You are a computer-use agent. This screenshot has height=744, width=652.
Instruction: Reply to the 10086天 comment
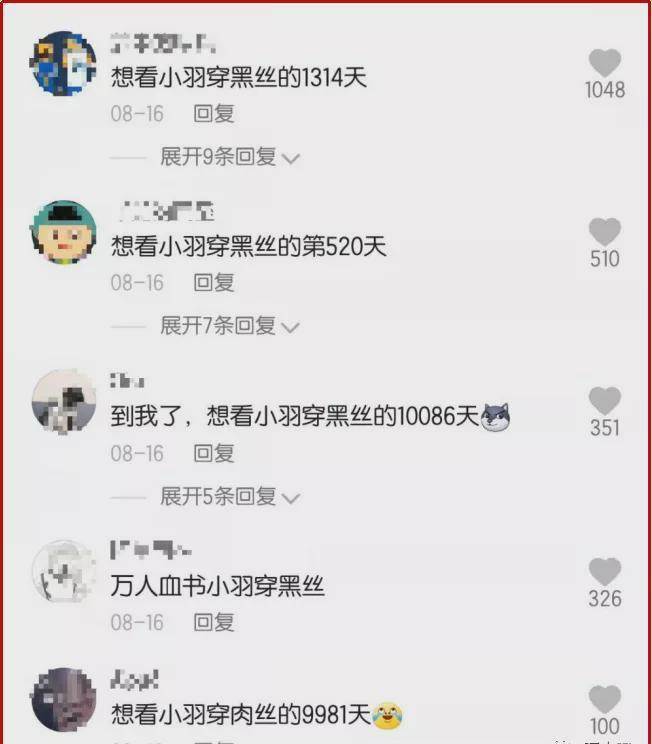(x=214, y=453)
